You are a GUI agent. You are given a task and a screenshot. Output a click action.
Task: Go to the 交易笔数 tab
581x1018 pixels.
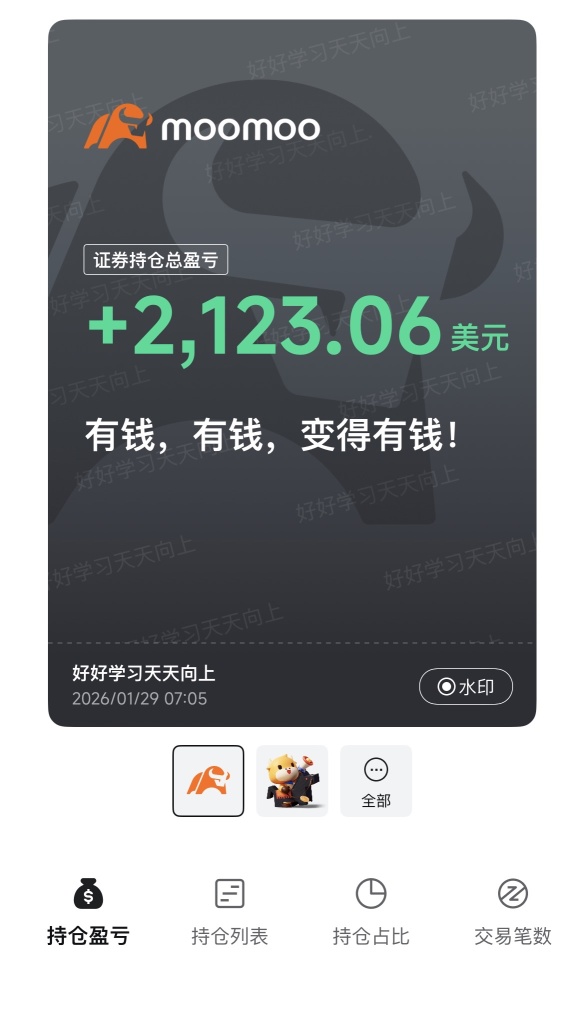(x=513, y=912)
